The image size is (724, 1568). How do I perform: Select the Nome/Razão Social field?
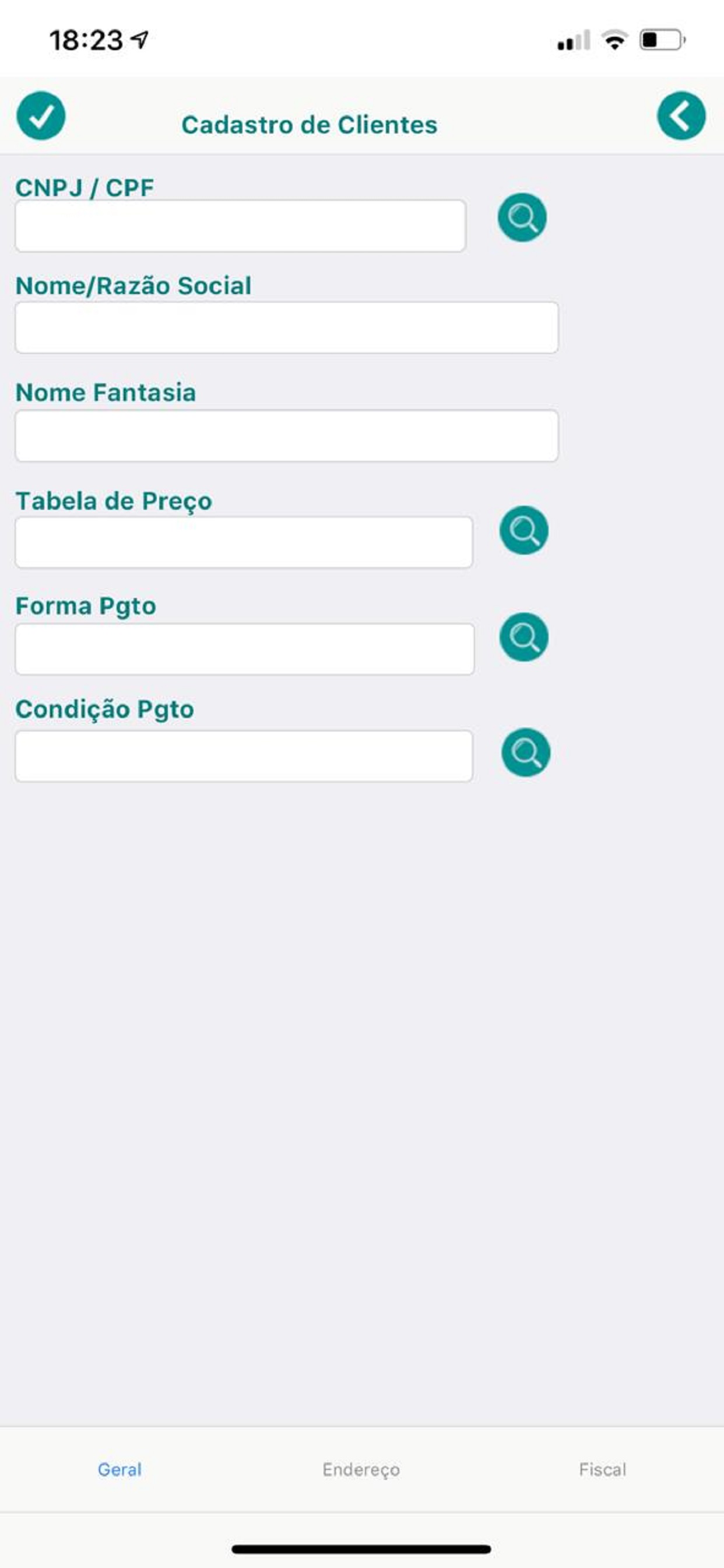(x=287, y=327)
